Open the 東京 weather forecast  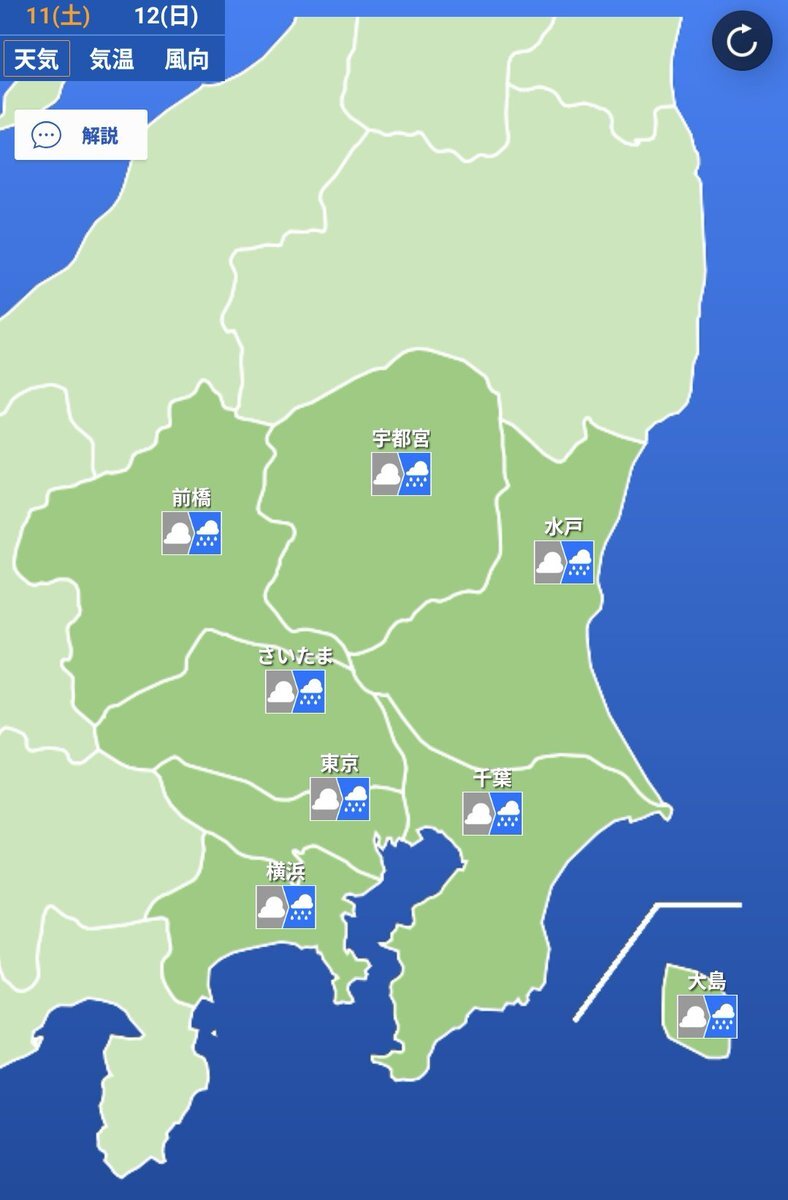340,799
